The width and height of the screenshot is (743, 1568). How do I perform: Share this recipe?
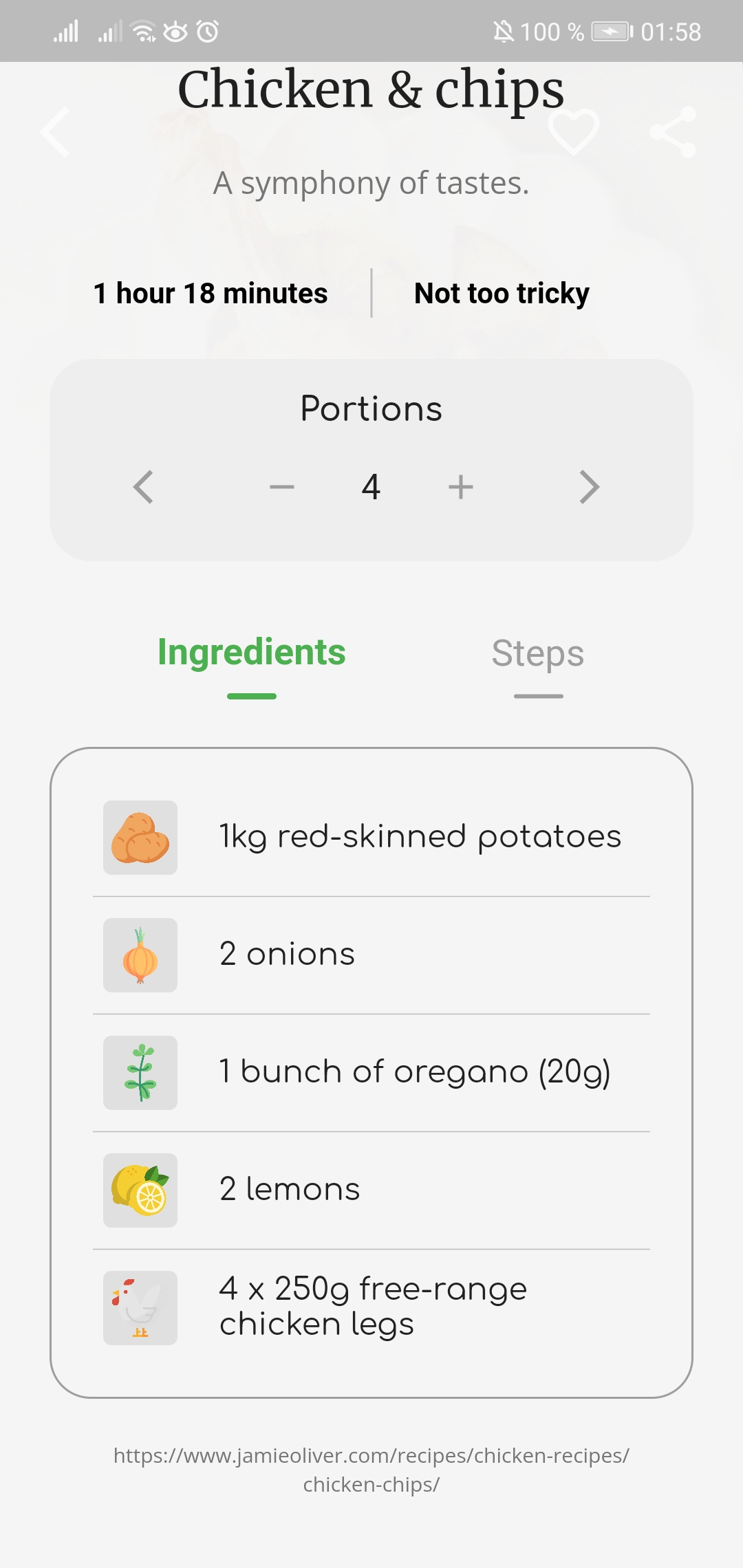tap(673, 131)
